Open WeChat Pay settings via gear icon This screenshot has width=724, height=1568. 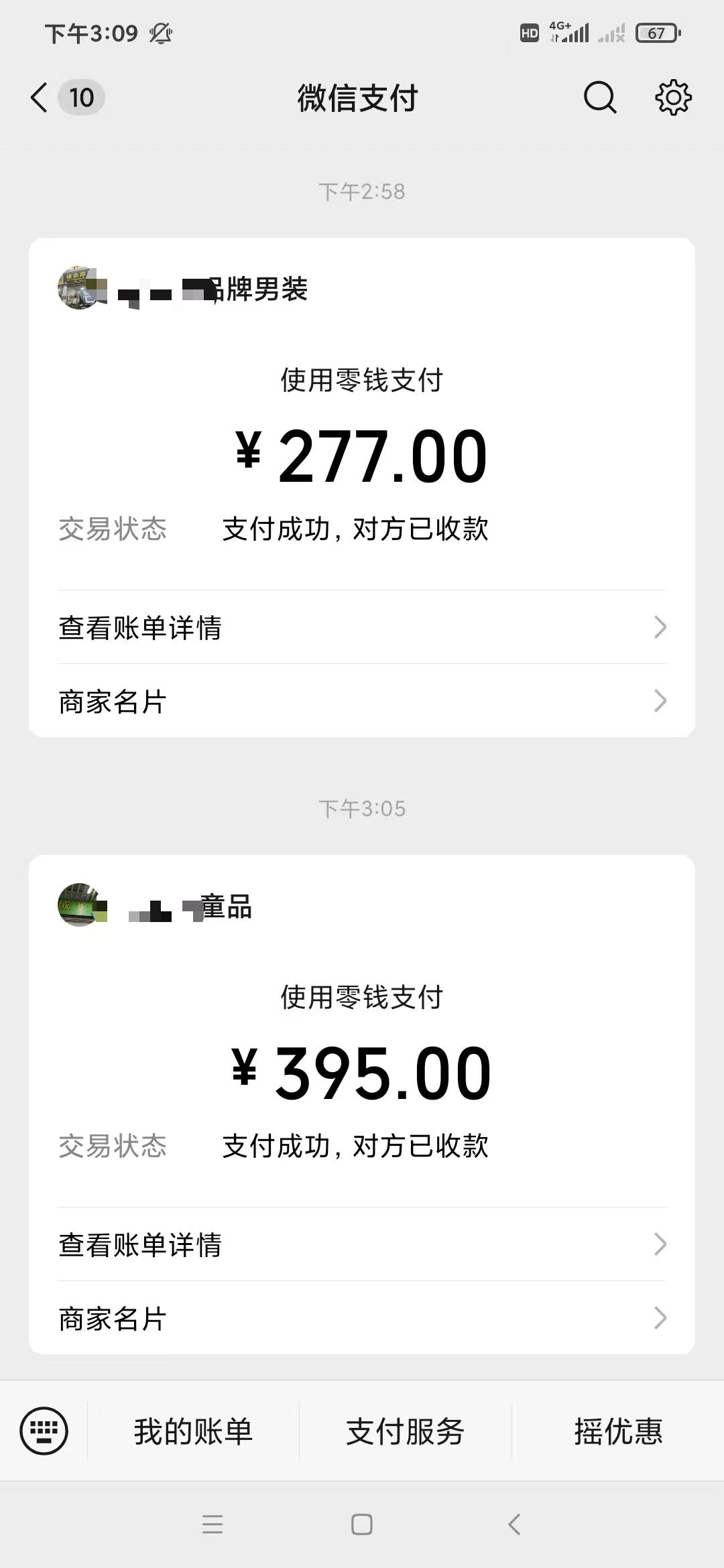coord(672,98)
